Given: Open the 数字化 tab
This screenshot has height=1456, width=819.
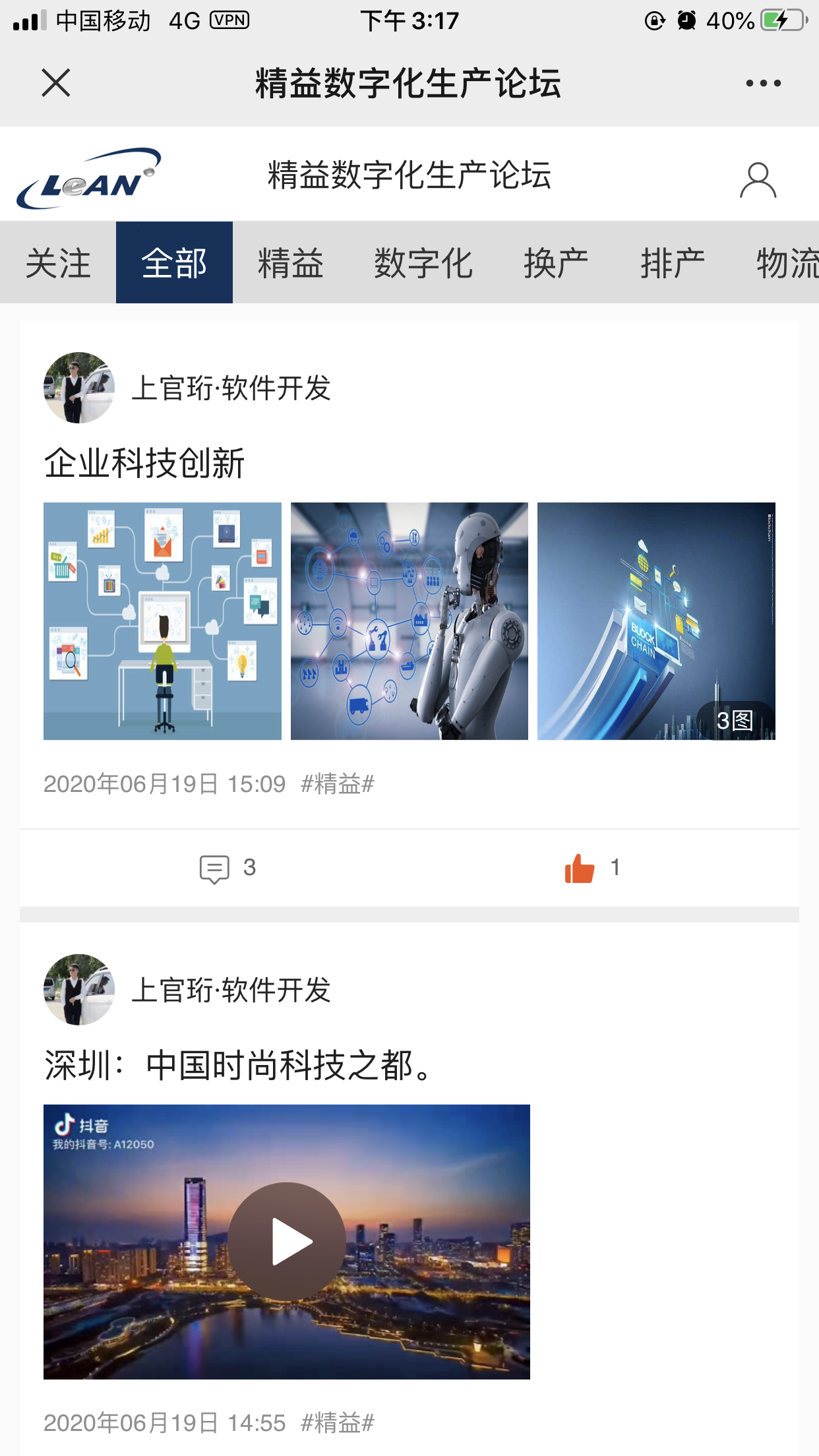Looking at the screenshot, I should pyautogui.click(x=423, y=263).
